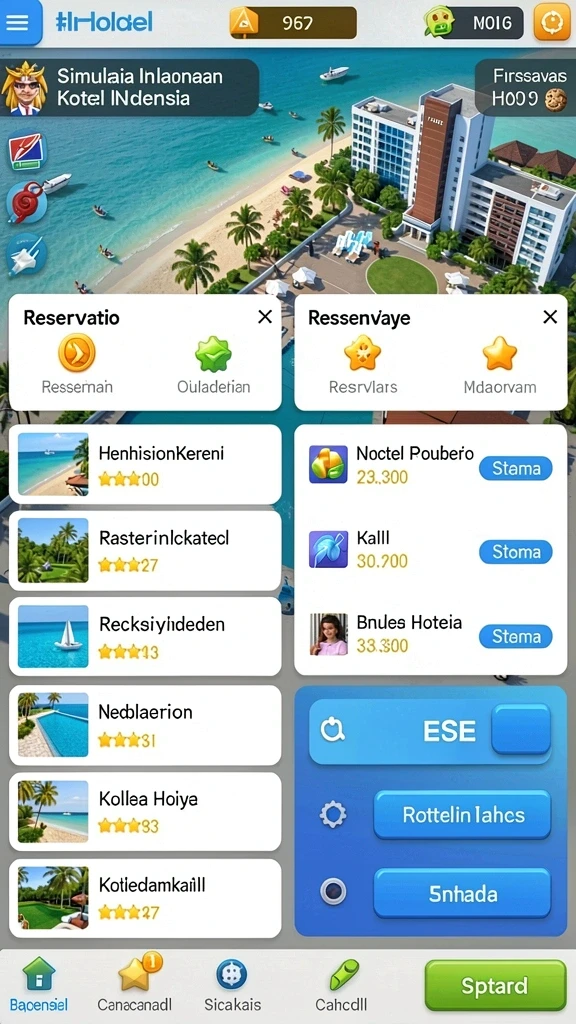Open the Kotiedamkaill card
Screen dimensions: 576x1024
pyautogui.click(x=145, y=898)
